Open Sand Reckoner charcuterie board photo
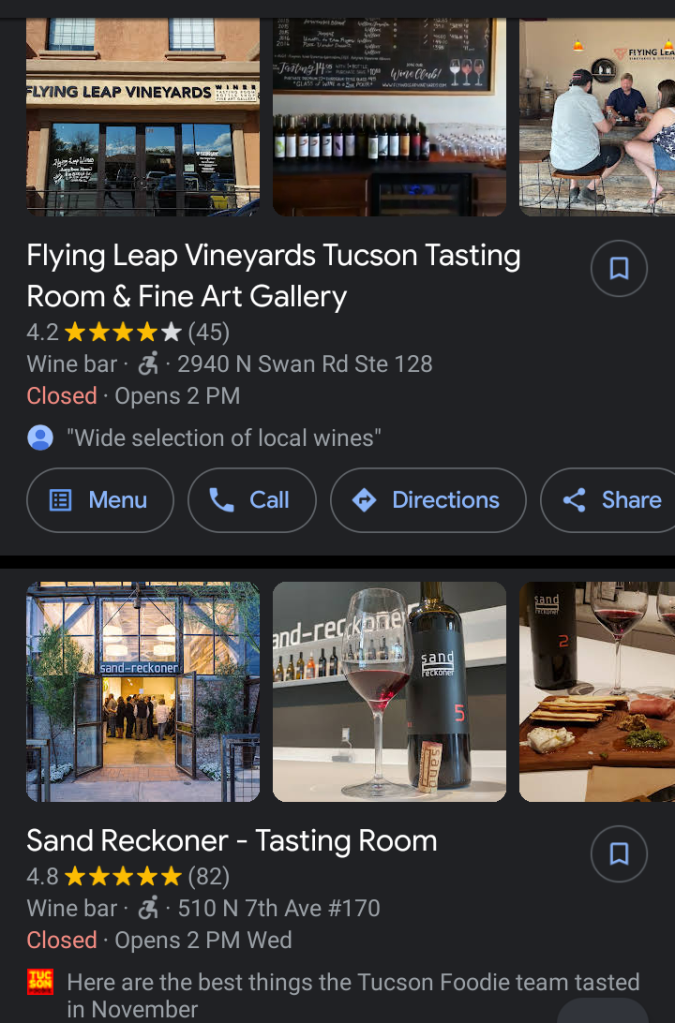This screenshot has height=1023, width=675. click(597, 692)
